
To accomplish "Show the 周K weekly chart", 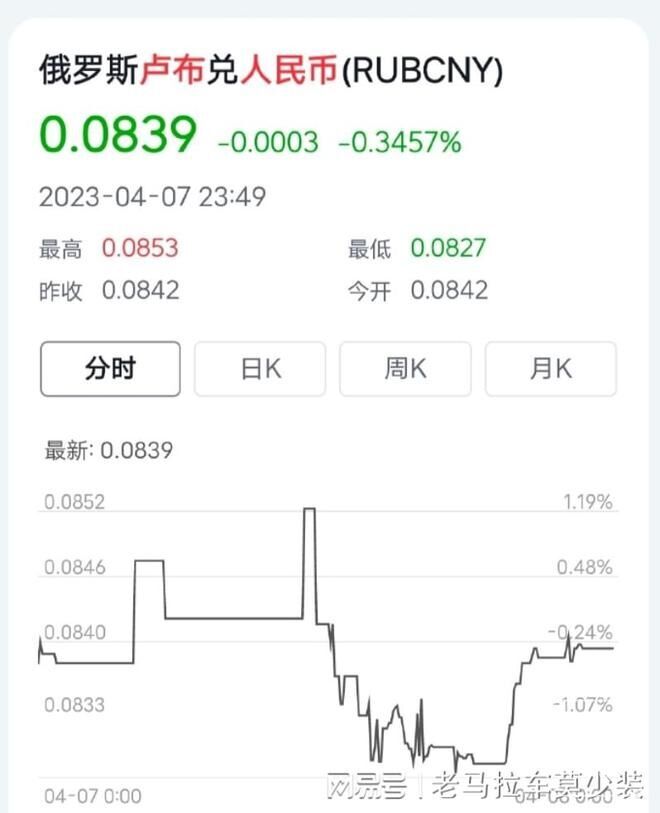I will coord(405,369).
